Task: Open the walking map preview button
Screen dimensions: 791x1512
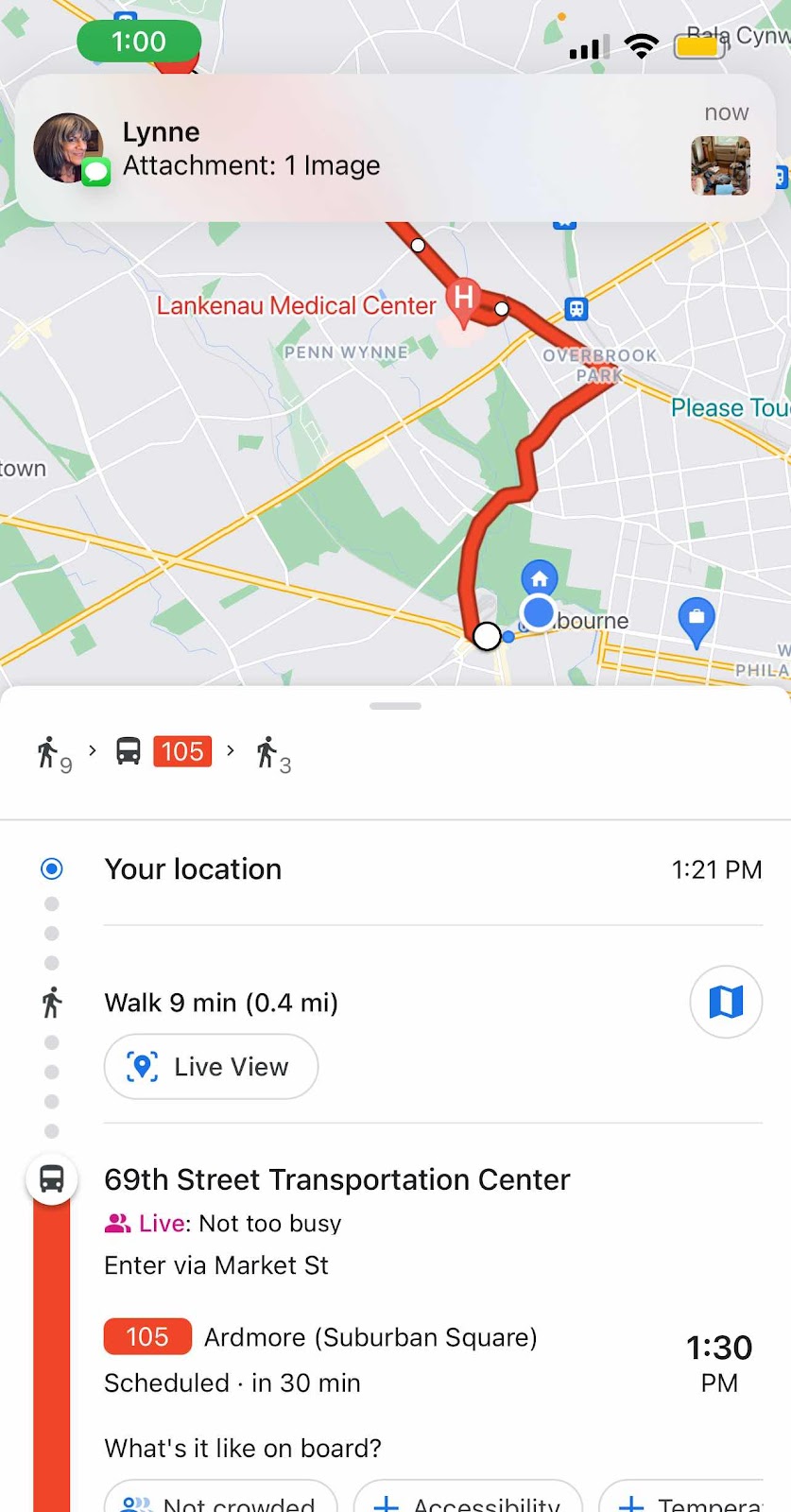Action: point(726,1002)
